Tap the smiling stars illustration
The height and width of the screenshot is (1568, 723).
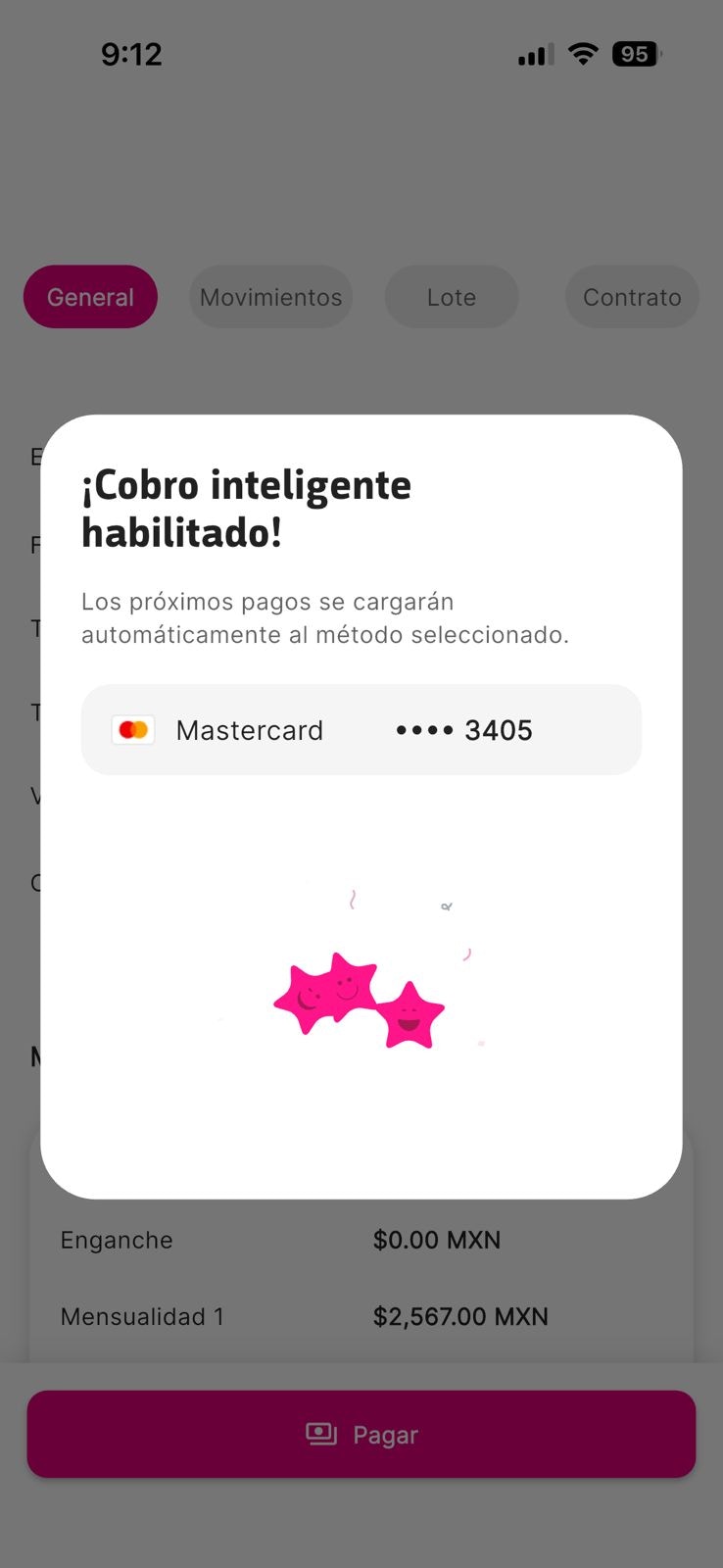pyautogui.click(x=361, y=1000)
